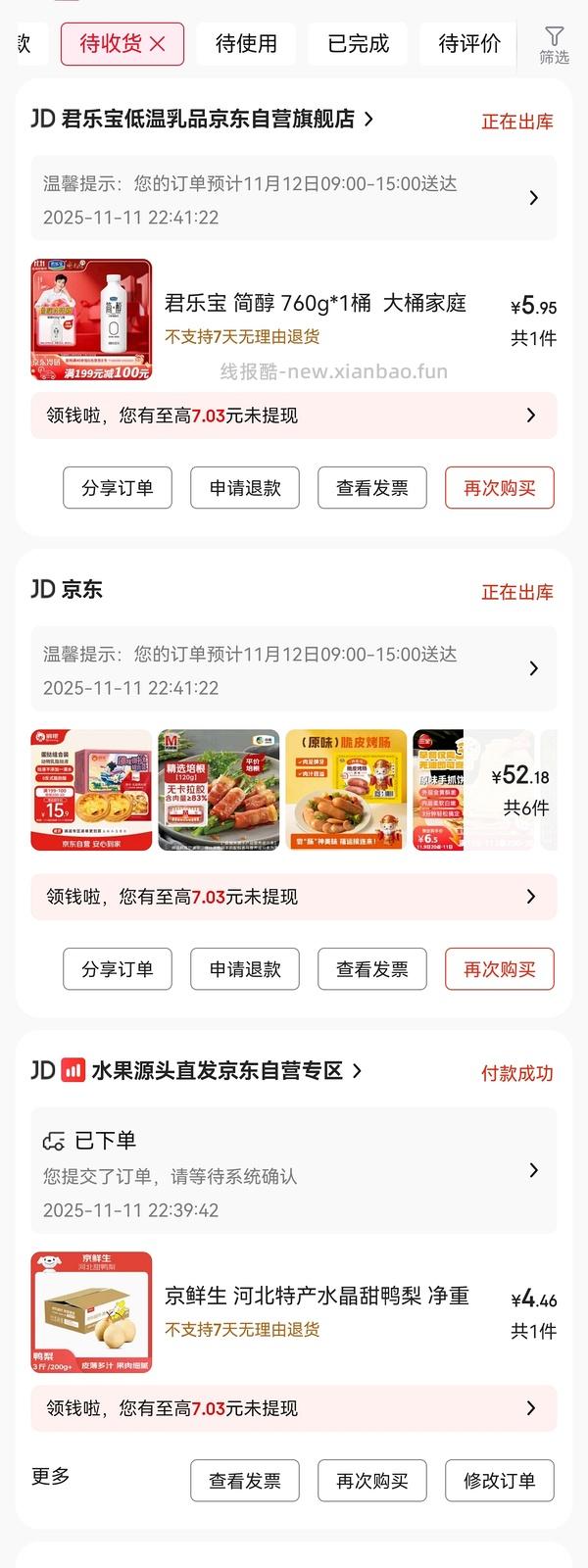The width and height of the screenshot is (588, 1568).
Task: Open the 水果源头直发京东自营专区 store
Action: 220,1071
